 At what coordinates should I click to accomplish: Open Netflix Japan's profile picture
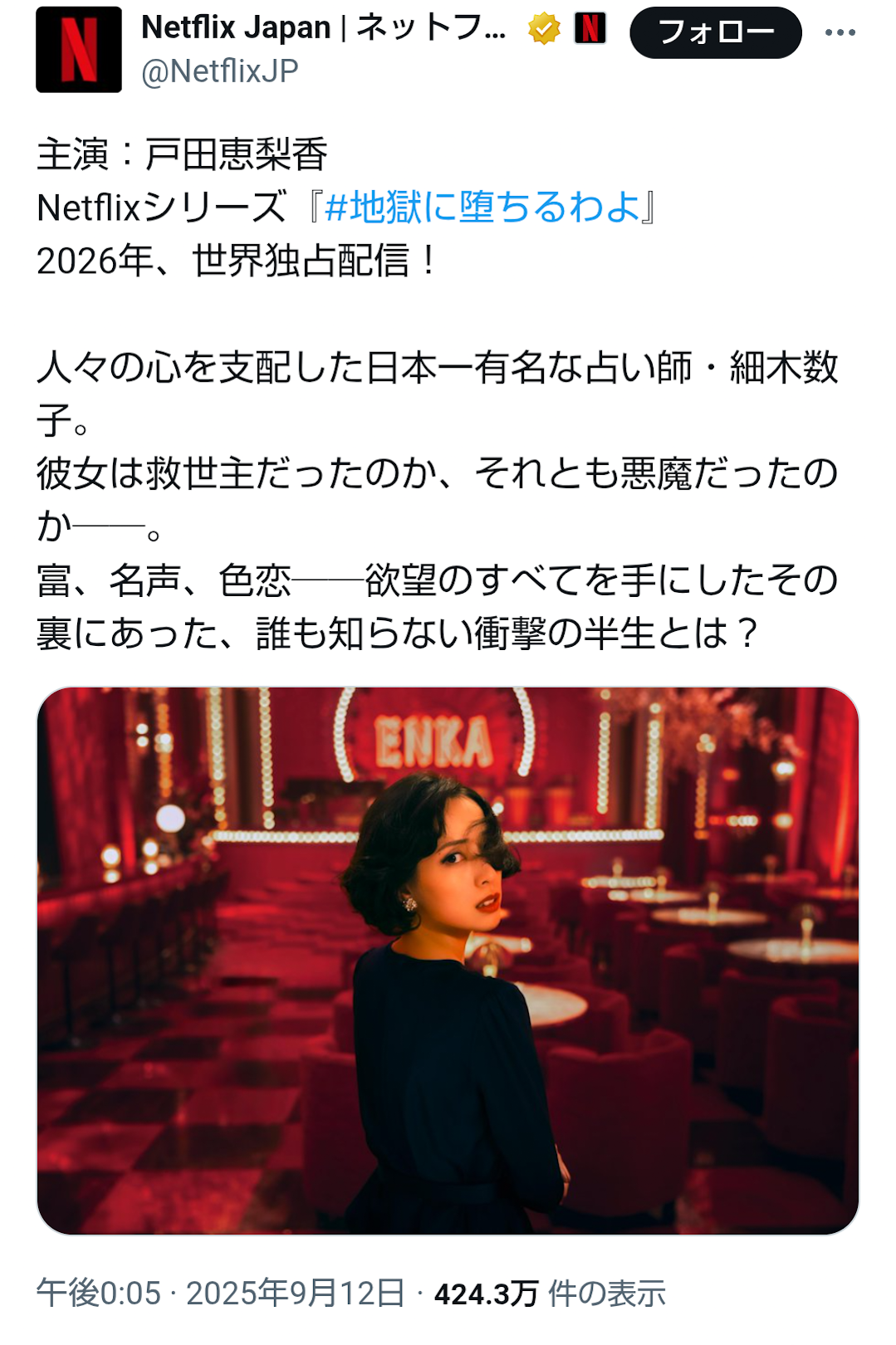tap(79, 50)
